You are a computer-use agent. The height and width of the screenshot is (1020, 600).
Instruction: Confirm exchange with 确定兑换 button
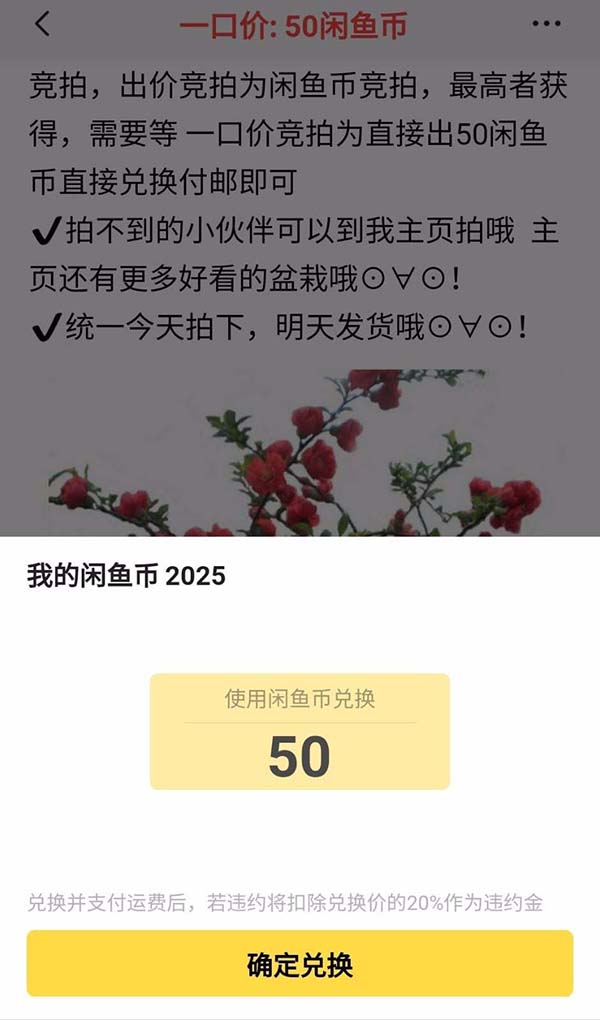pyautogui.click(x=300, y=964)
